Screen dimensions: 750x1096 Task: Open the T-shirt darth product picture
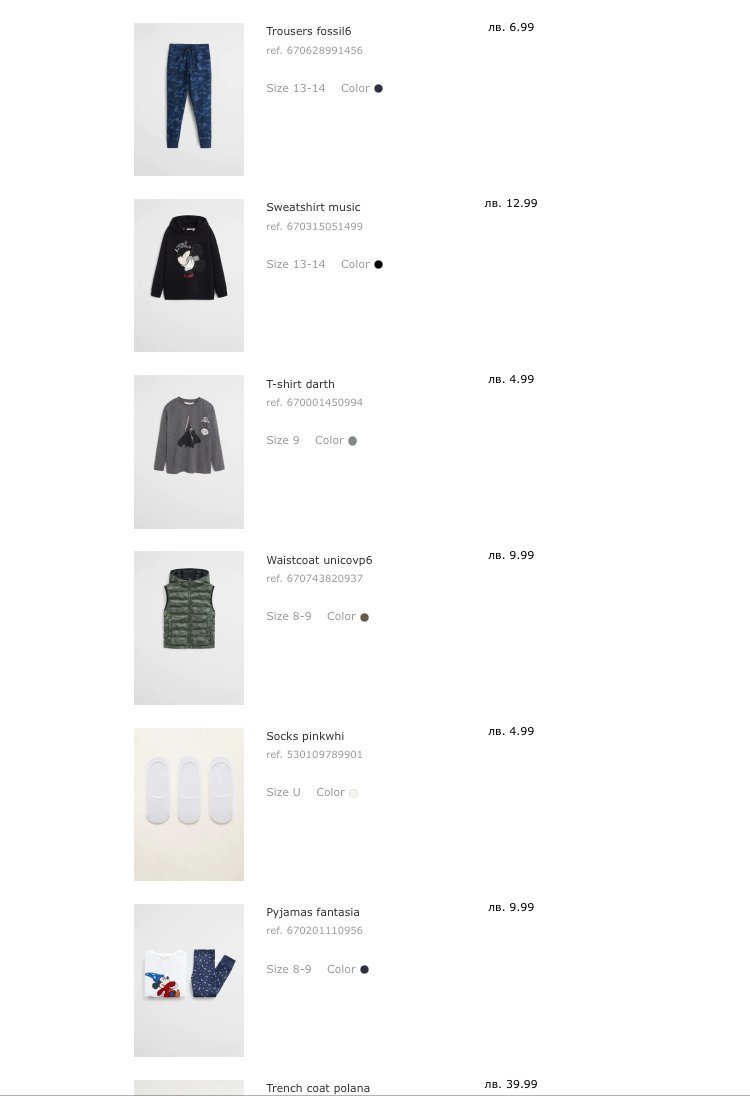click(x=189, y=451)
